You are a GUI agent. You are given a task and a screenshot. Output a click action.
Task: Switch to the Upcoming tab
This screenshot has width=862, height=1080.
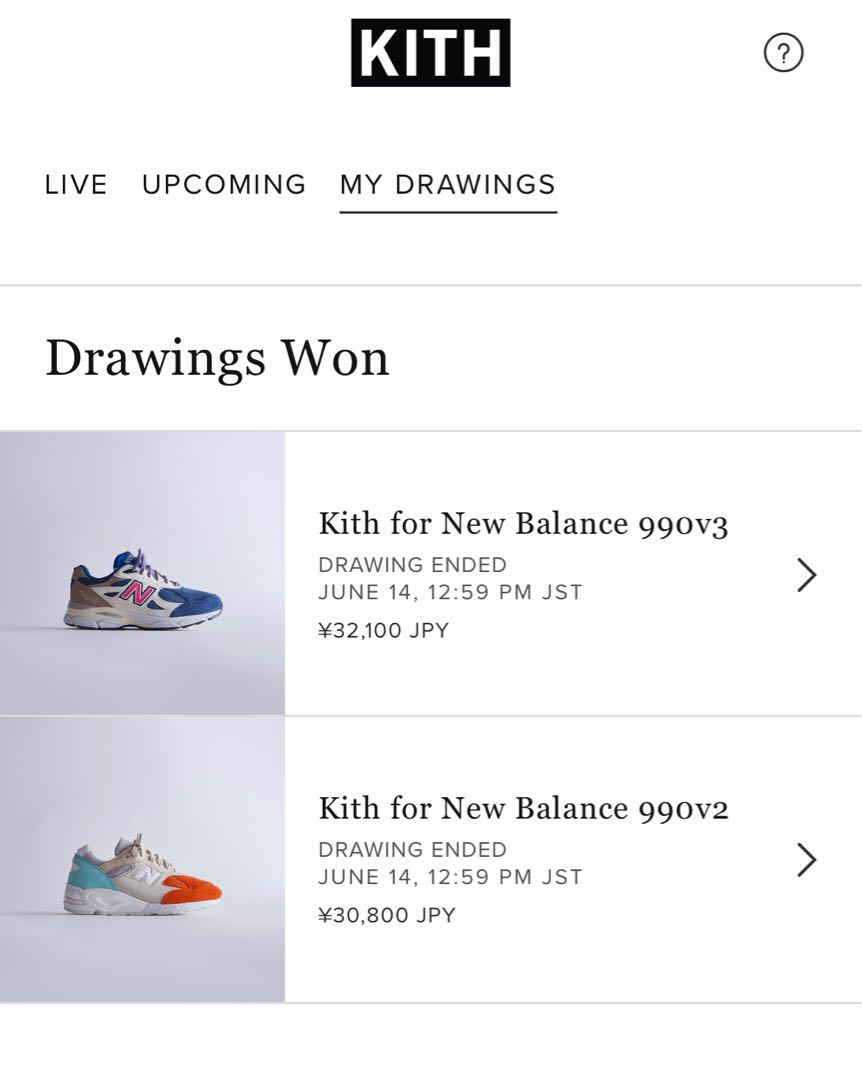tap(224, 185)
